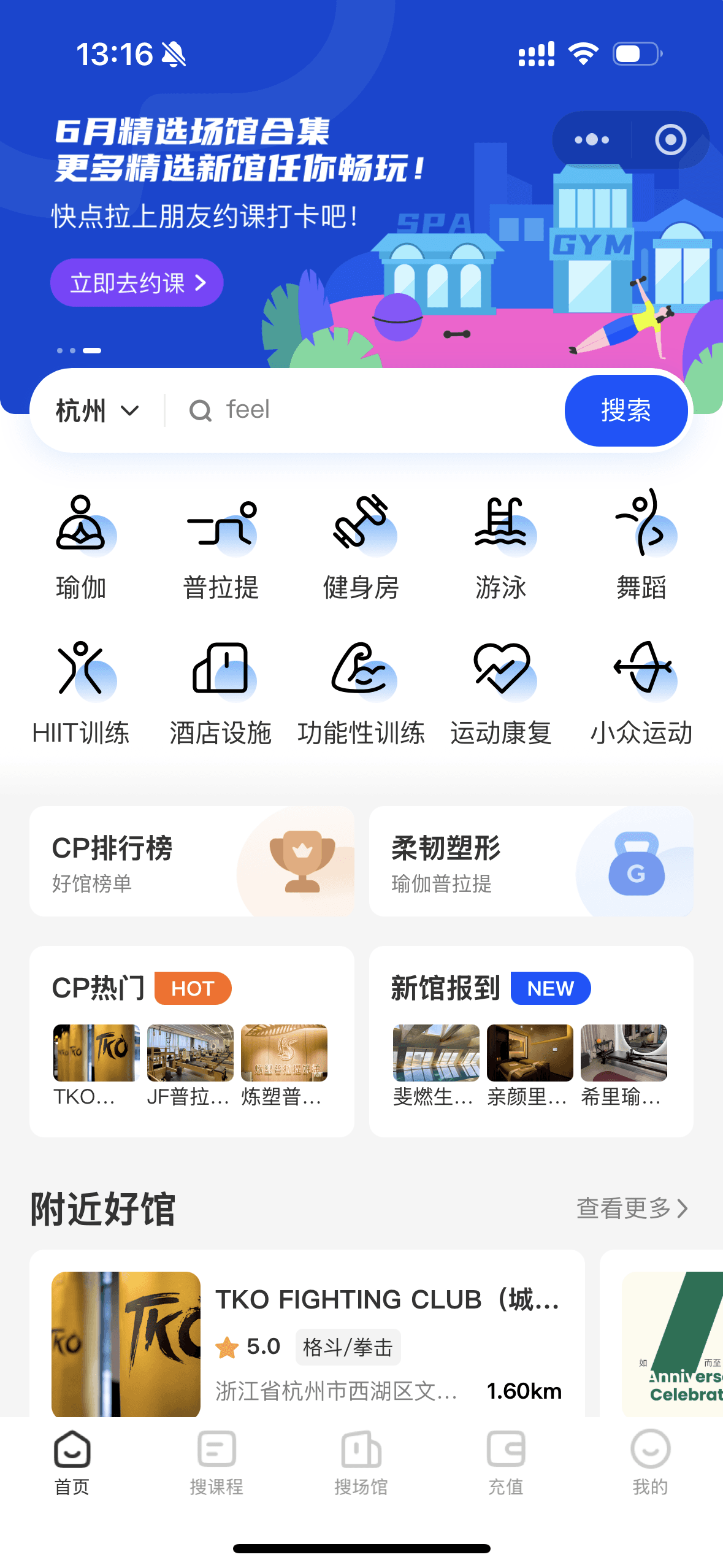This screenshot has height=1568, width=723.
Task: Select the 普拉提 category
Action: tap(221, 547)
